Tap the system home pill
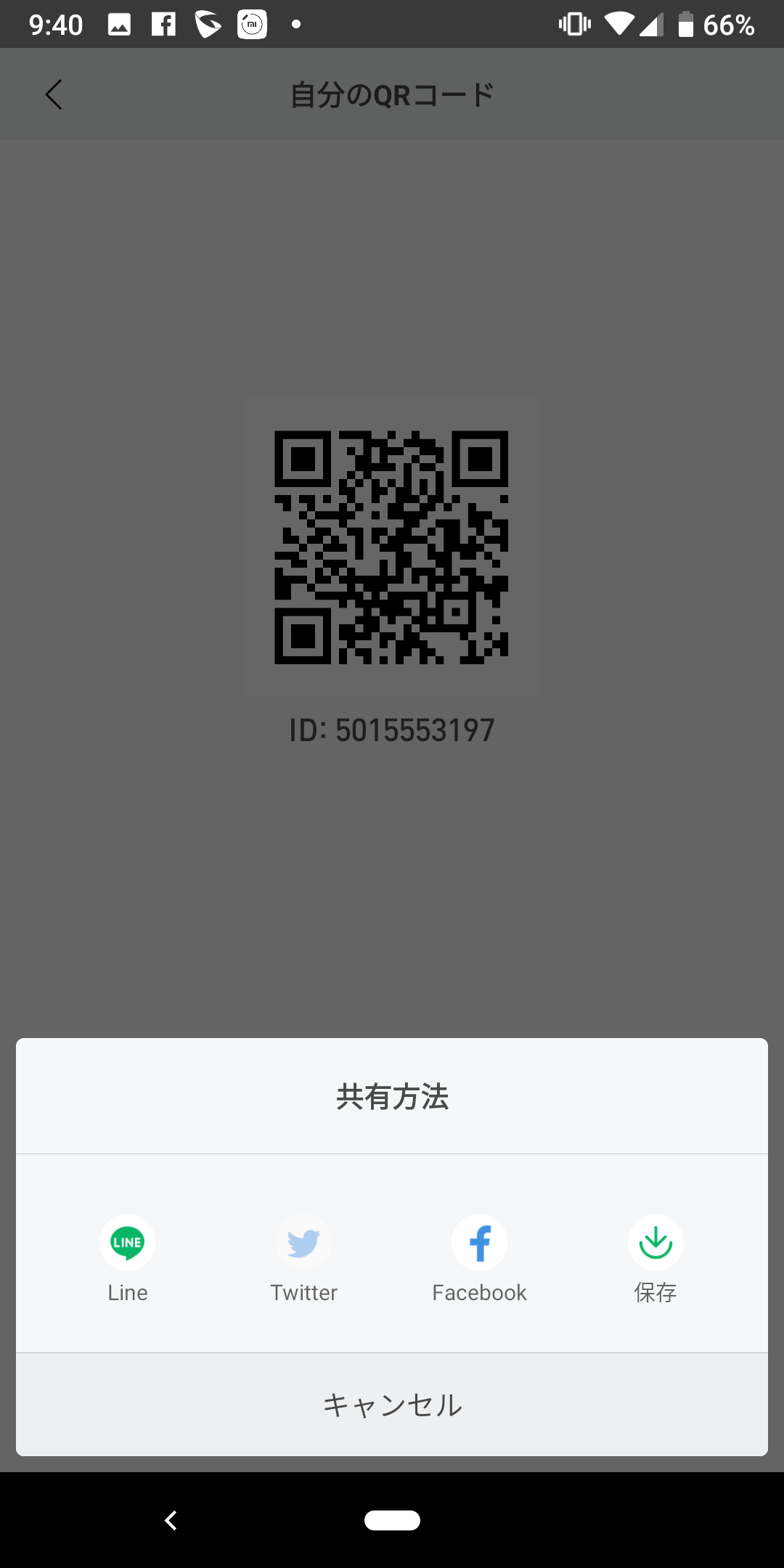Viewport: 784px width, 1568px height. (x=392, y=1520)
